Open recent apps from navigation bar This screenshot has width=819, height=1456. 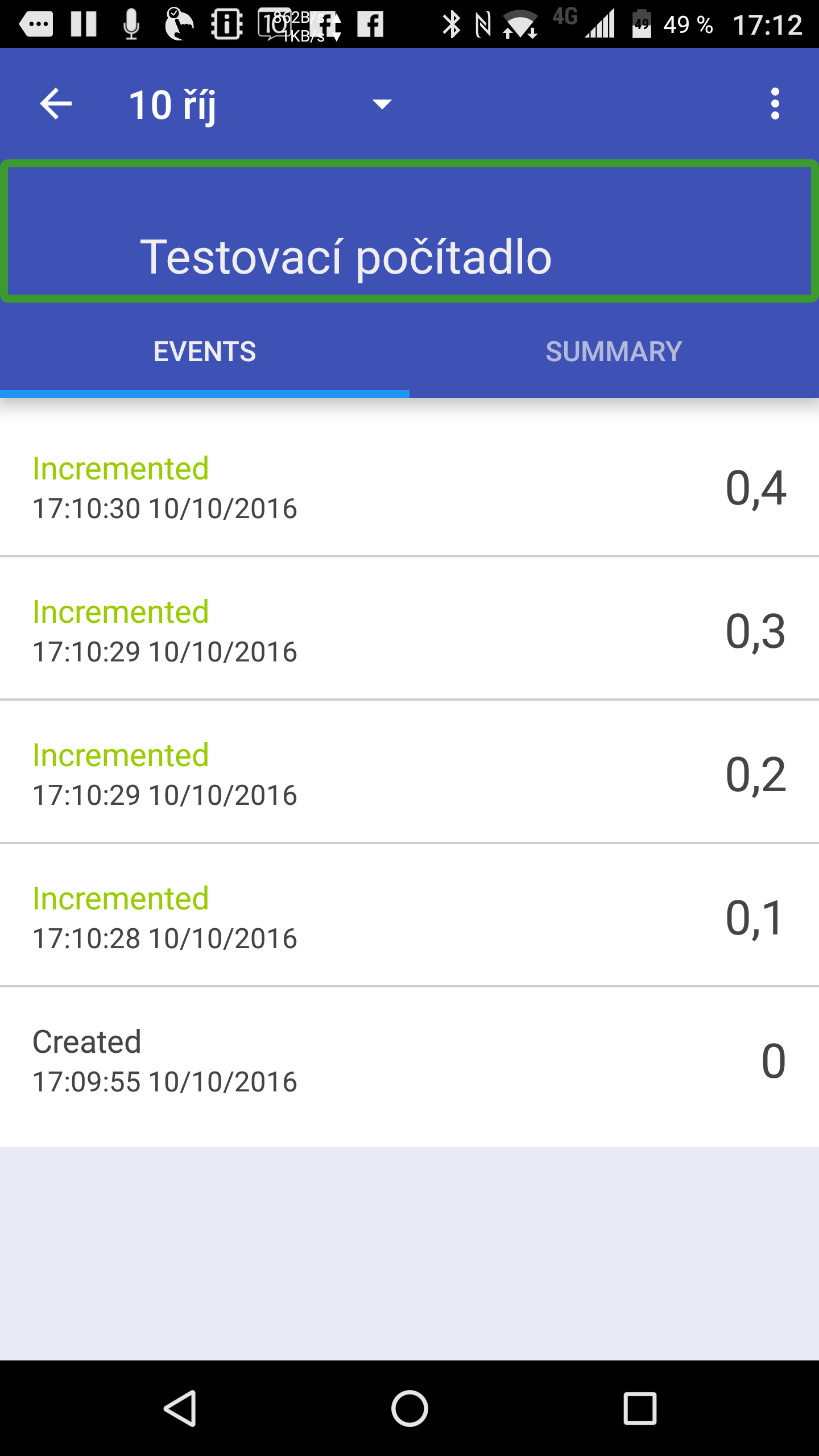[x=640, y=1408]
